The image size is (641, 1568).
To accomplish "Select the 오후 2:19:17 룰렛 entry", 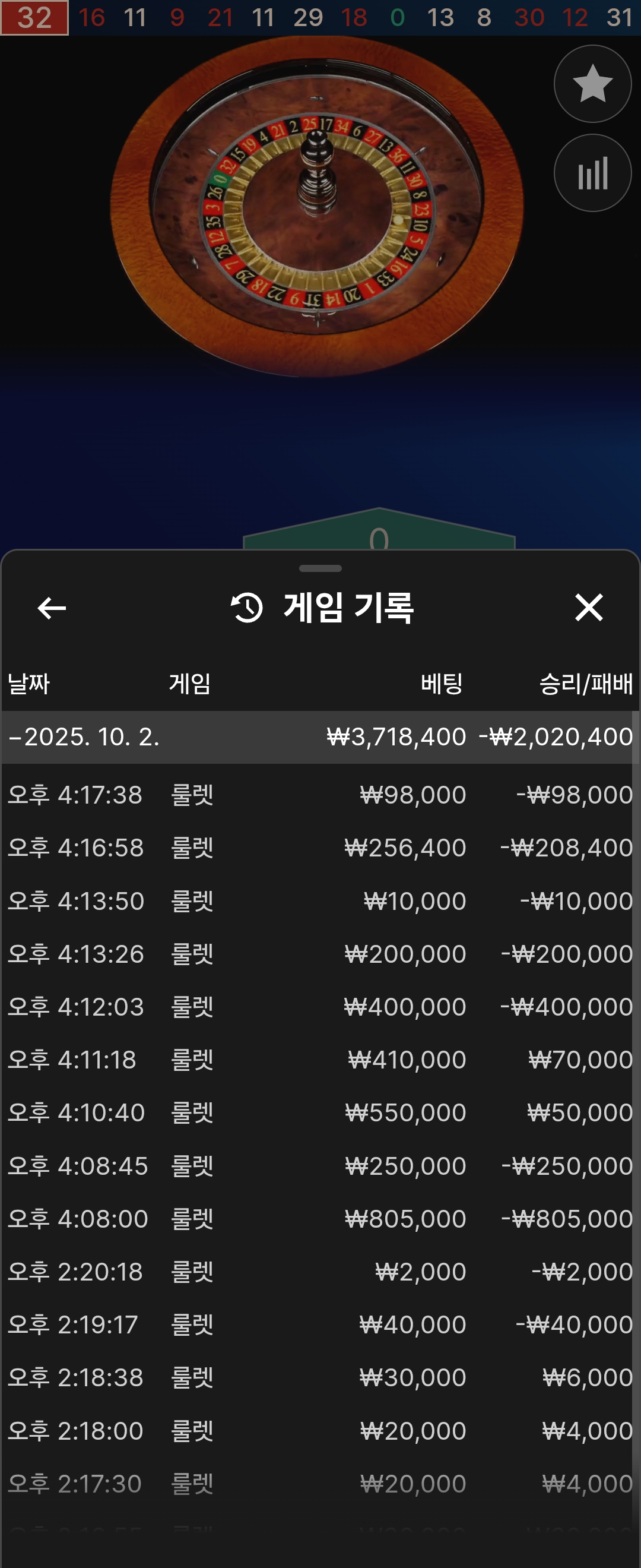I will [x=320, y=1324].
